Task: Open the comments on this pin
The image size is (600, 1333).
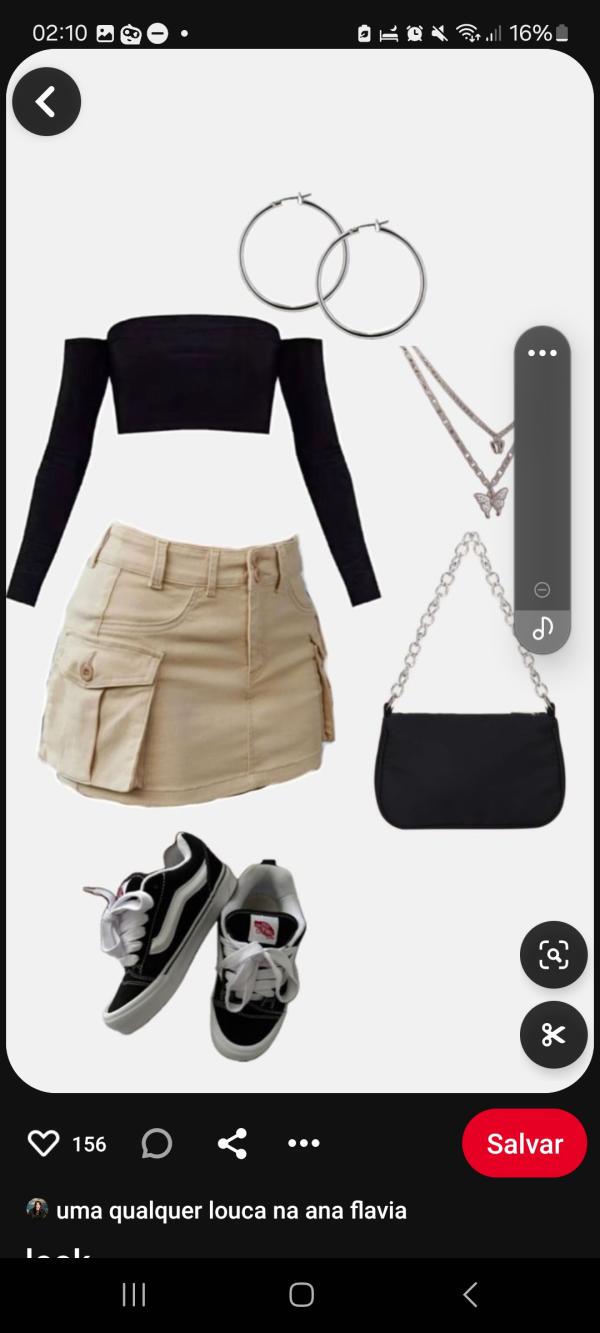Action: tap(157, 1143)
